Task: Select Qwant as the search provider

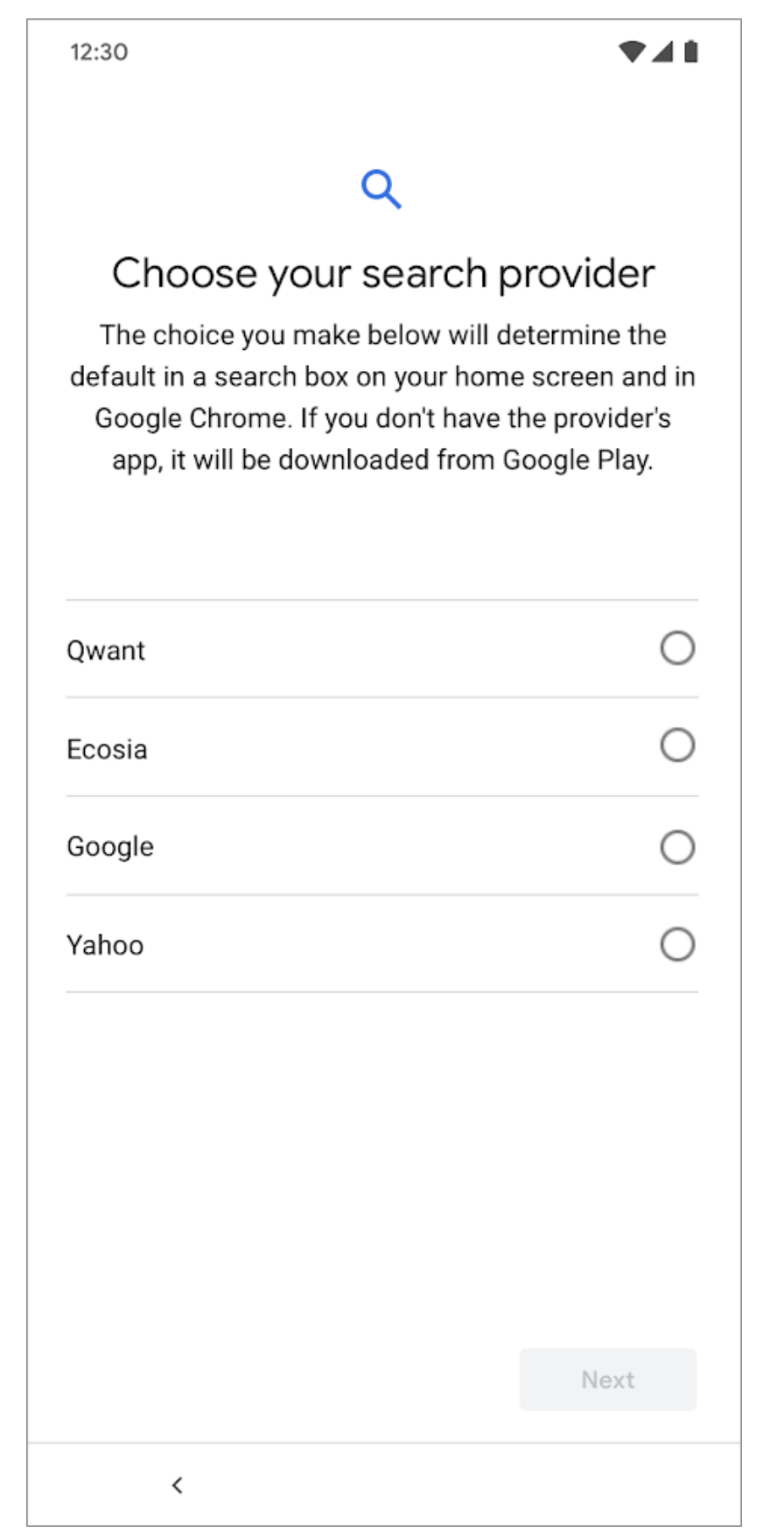Action: click(x=381, y=649)
